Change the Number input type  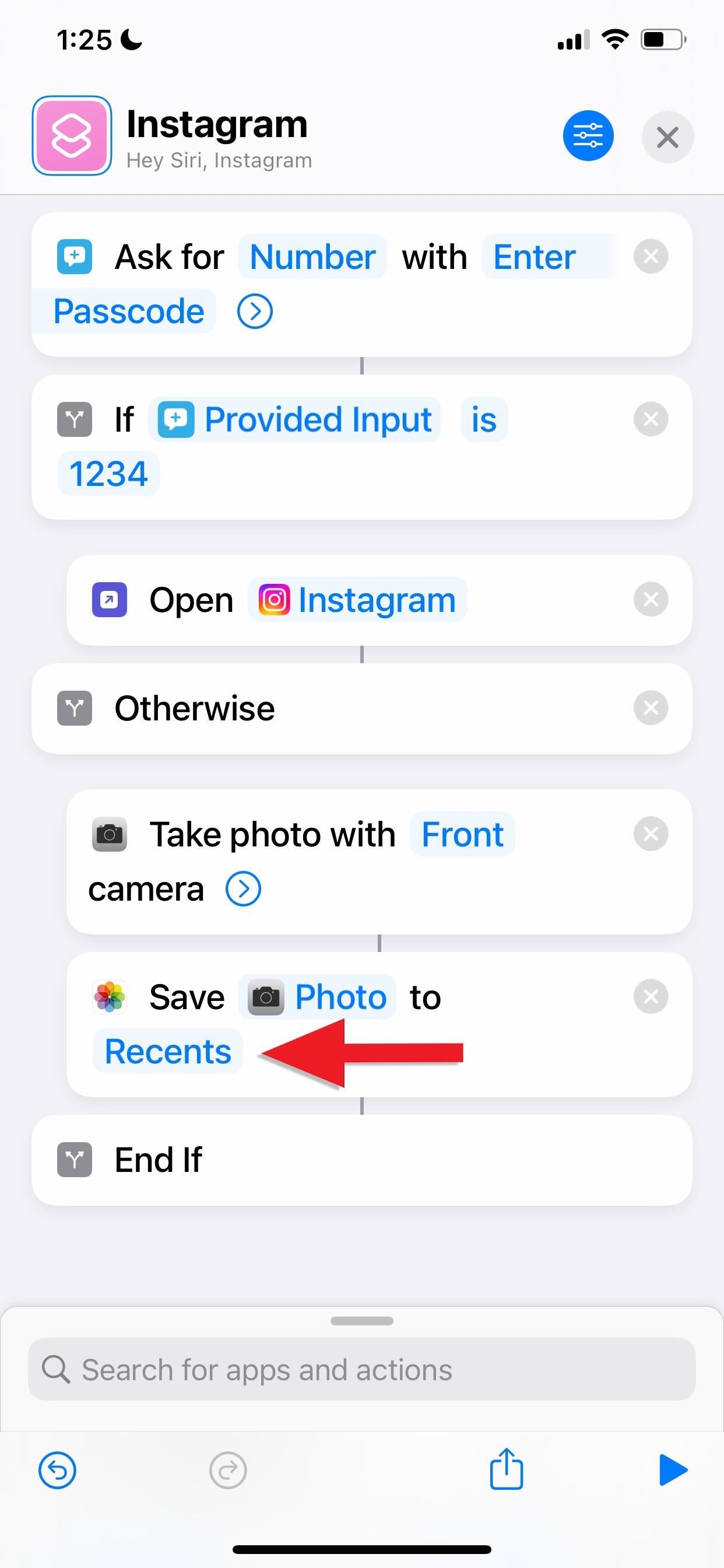click(x=312, y=257)
